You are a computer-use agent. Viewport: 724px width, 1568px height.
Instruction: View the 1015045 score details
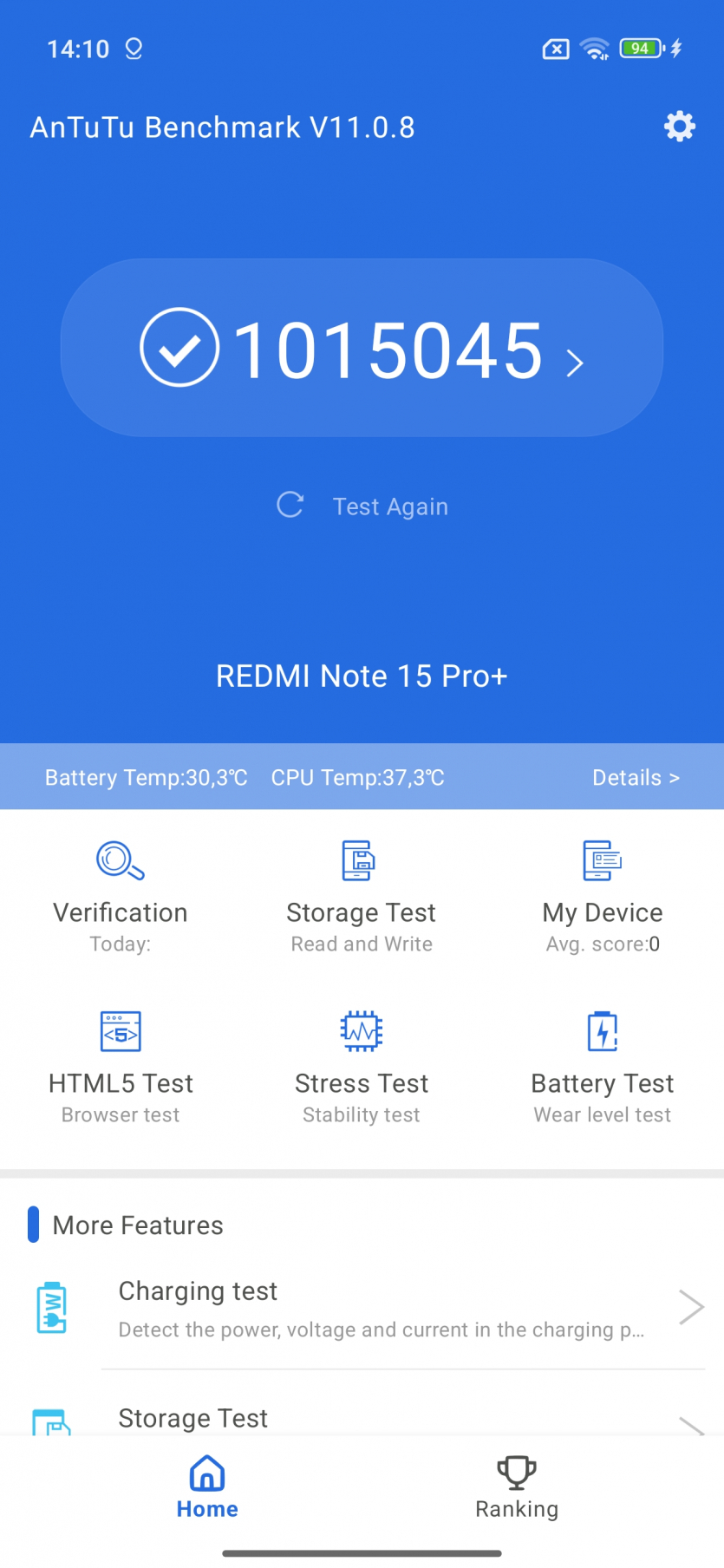click(x=362, y=349)
